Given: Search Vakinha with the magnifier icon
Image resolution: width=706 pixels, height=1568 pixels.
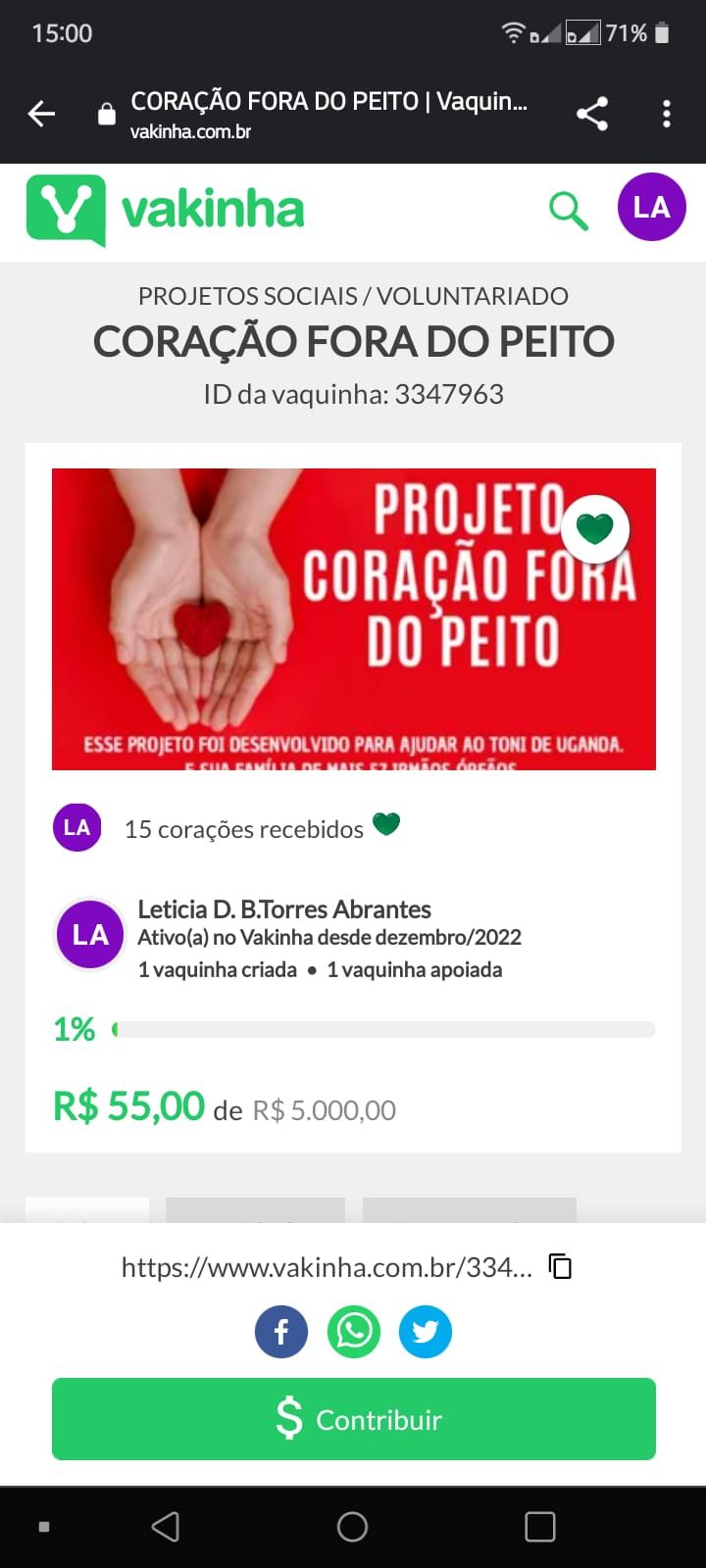Looking at the screenshot, I should pos(568,210).
